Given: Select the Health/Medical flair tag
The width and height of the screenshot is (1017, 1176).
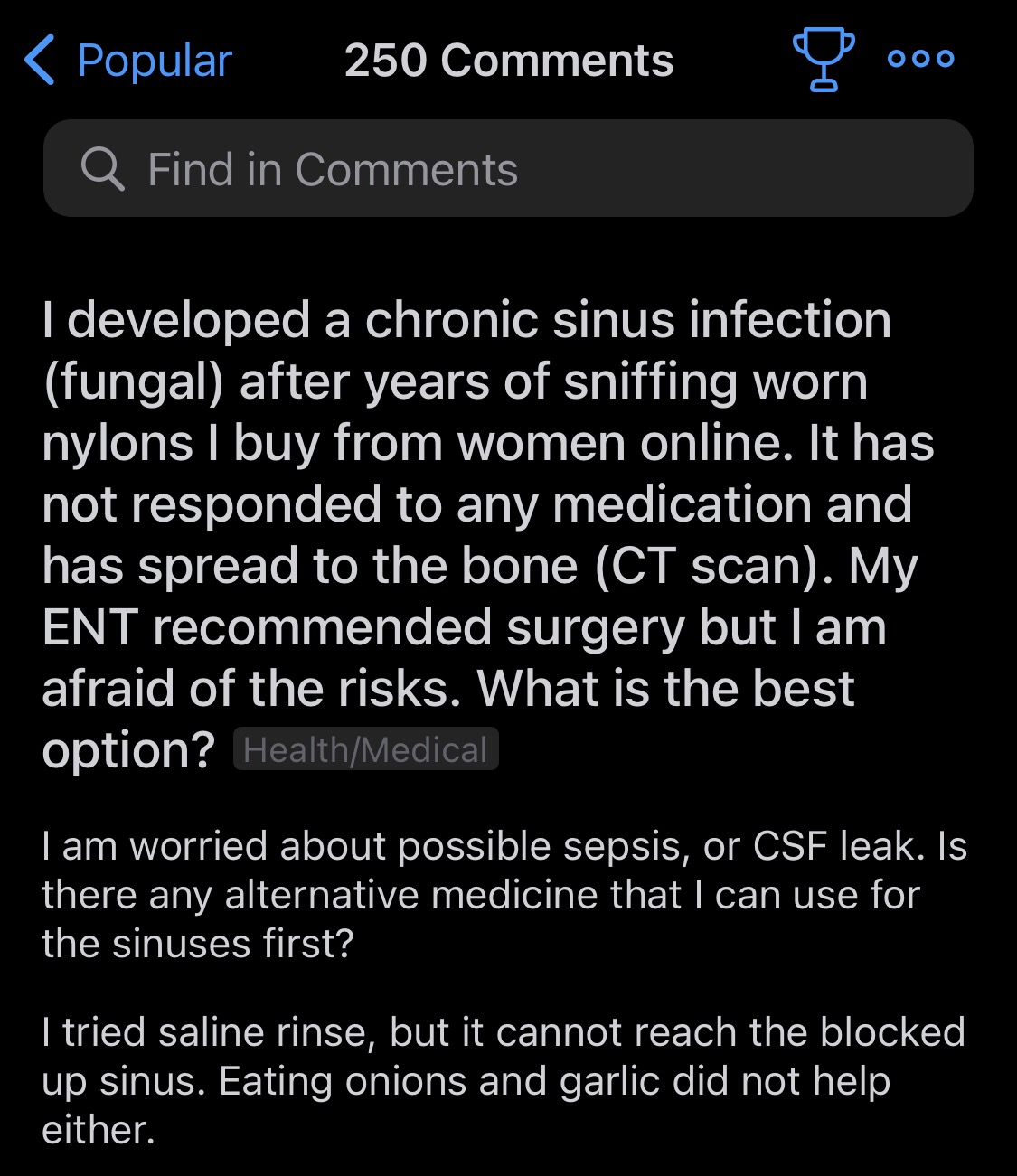Looking at the screenshot, I should click(x=365, y=749).
